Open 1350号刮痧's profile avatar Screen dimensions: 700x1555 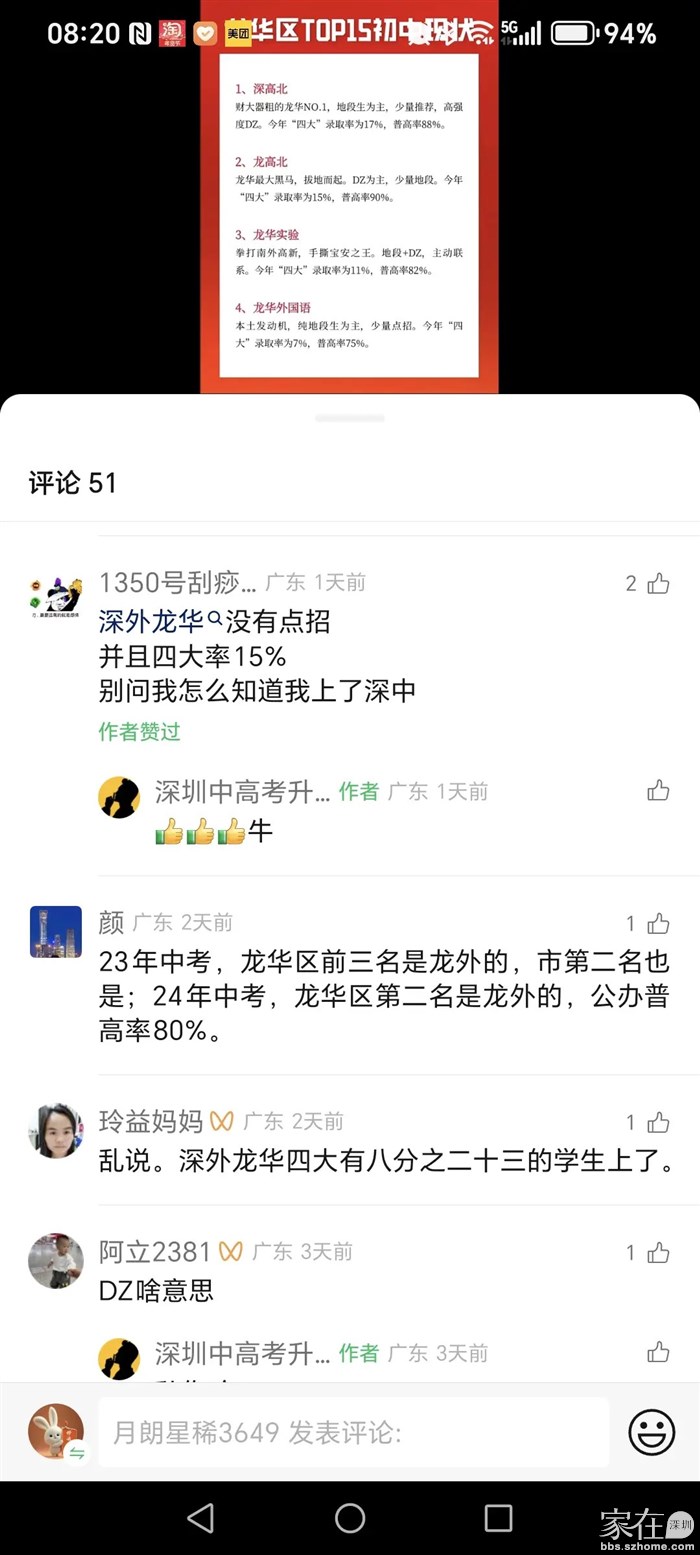(x=55, y=596)
